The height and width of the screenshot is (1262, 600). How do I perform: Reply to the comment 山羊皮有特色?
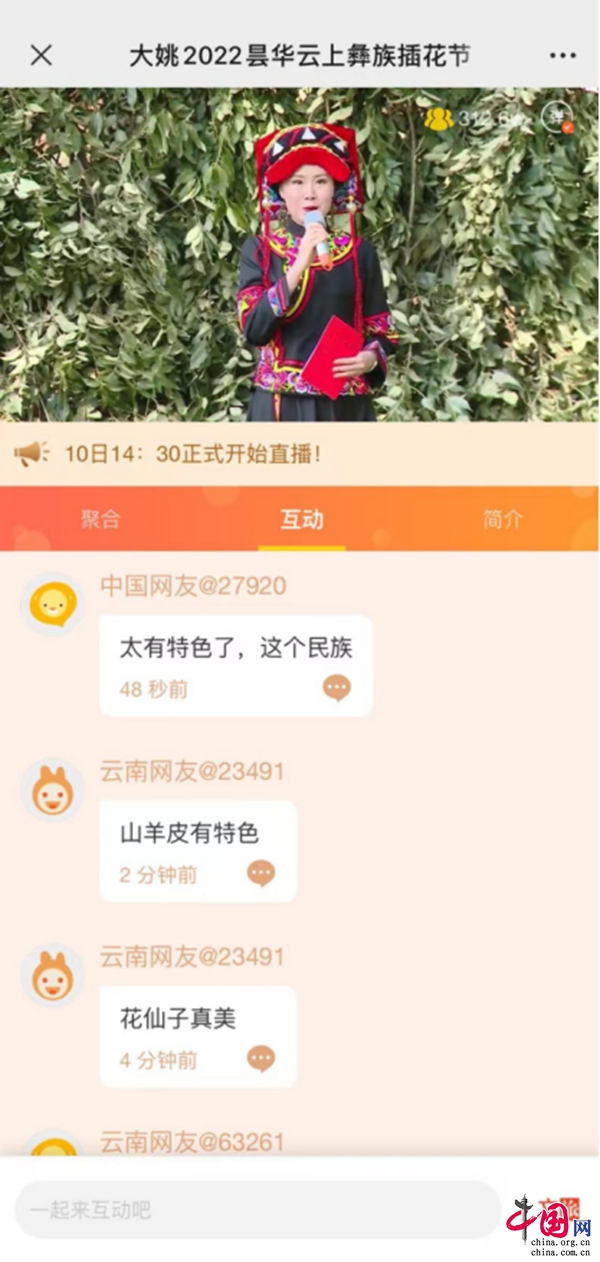pyautogui.click(x=261, y=874)
